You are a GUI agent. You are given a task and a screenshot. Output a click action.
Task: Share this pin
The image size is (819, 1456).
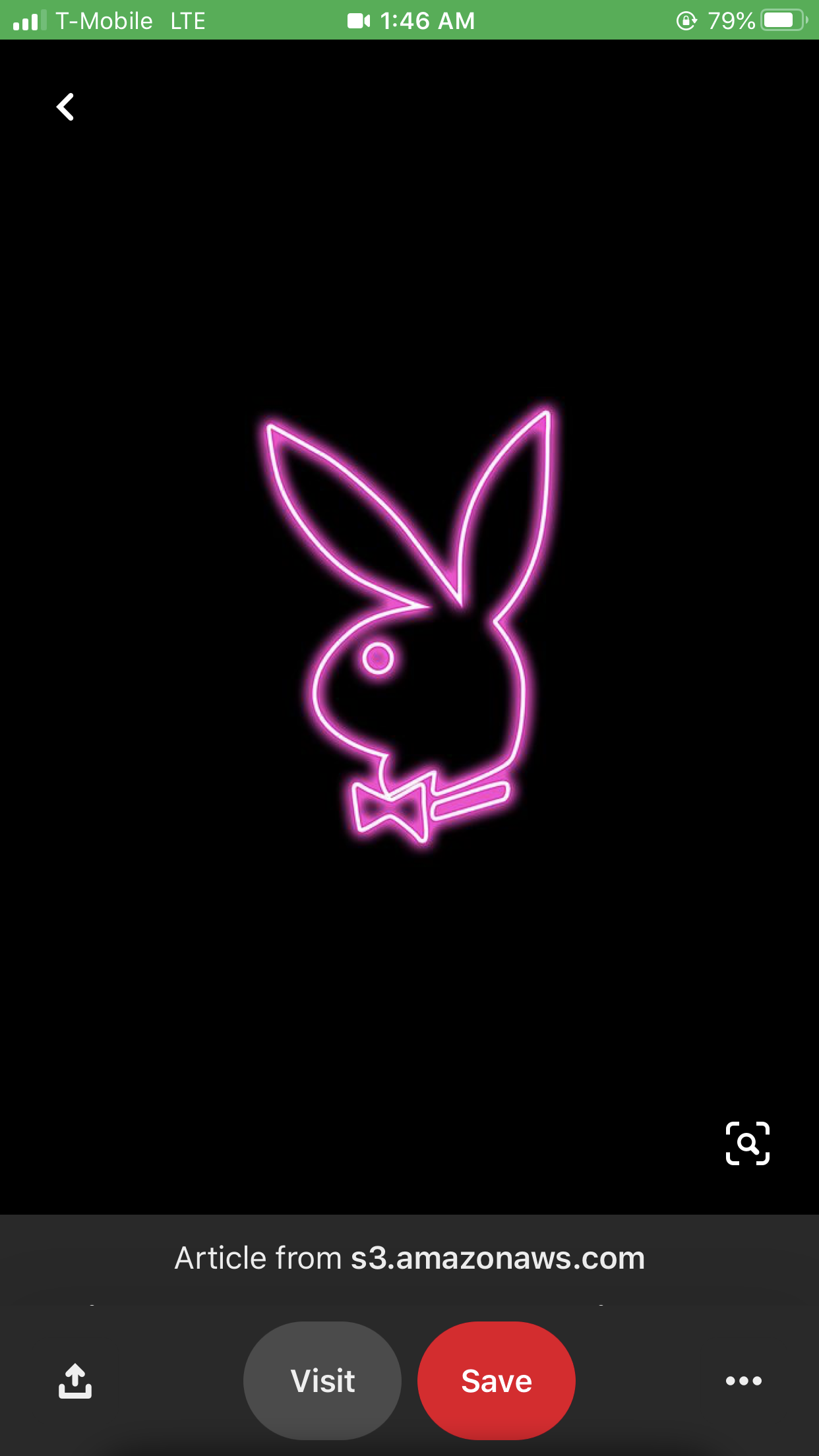(x=75, y=1380)
